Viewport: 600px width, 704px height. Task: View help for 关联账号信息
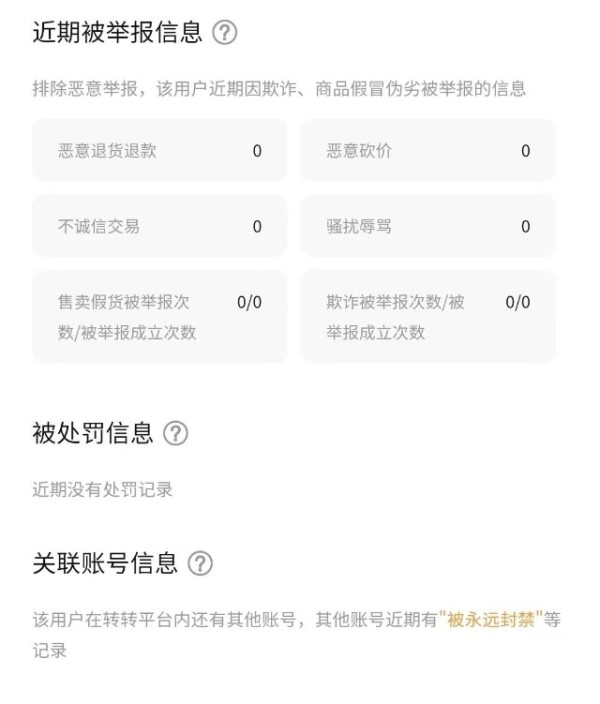click(200, 563)
